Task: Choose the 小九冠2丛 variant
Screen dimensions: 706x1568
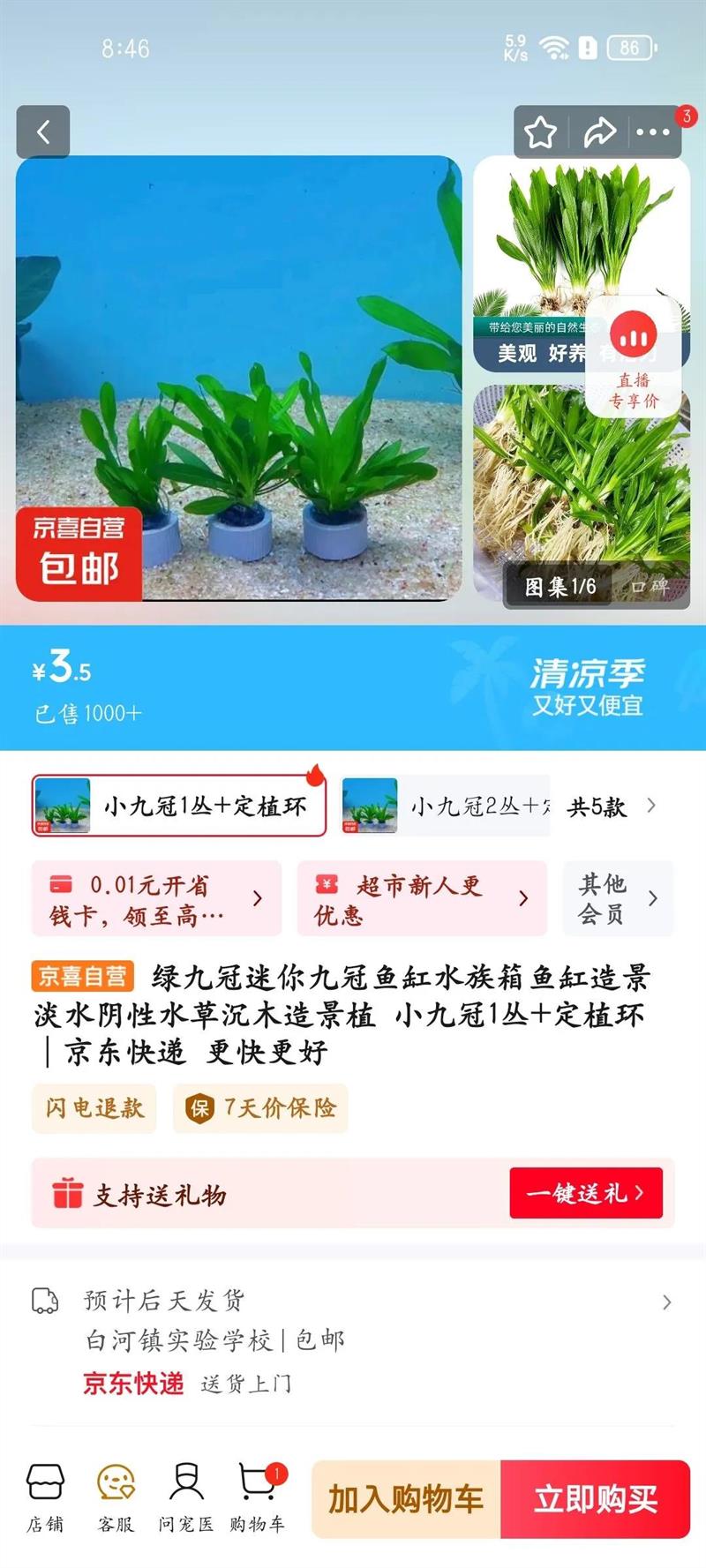Action: tap(446, 805)
